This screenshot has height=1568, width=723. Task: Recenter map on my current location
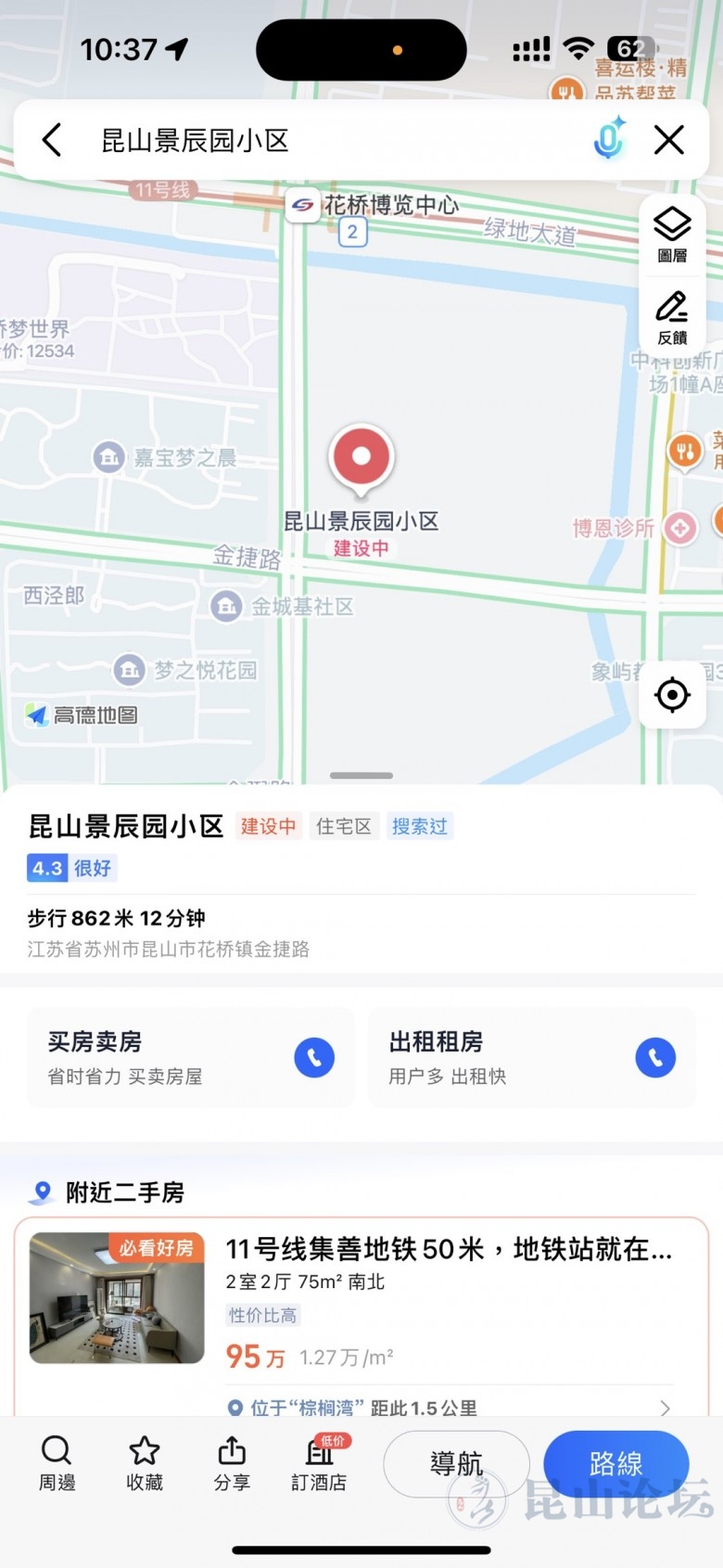(672, 695)
